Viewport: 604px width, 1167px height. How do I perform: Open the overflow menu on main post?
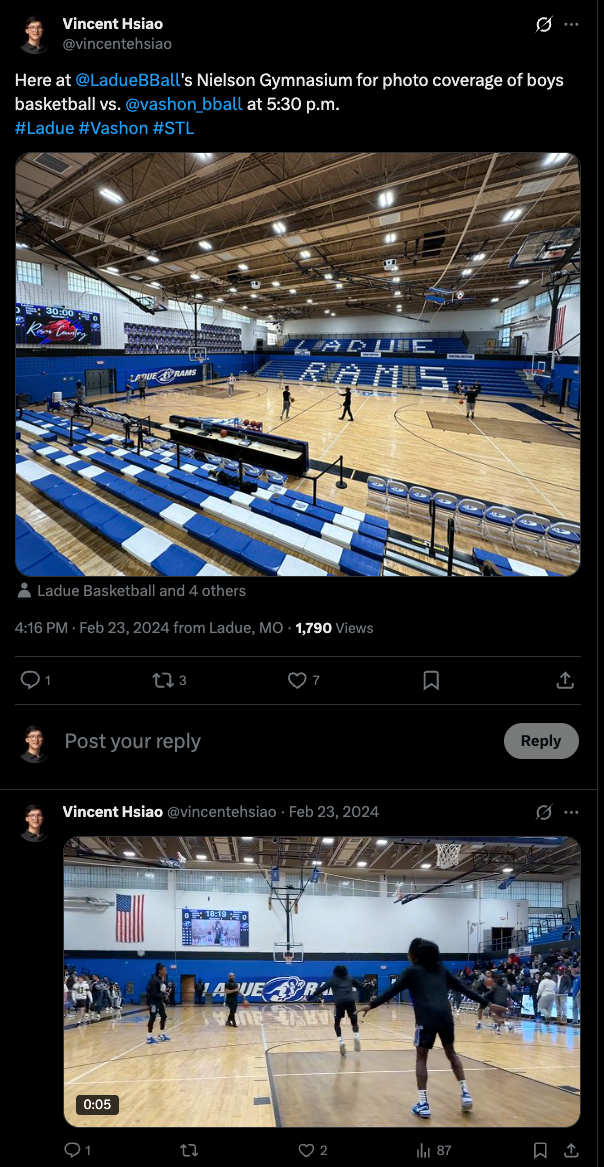[x=571, y=24]
